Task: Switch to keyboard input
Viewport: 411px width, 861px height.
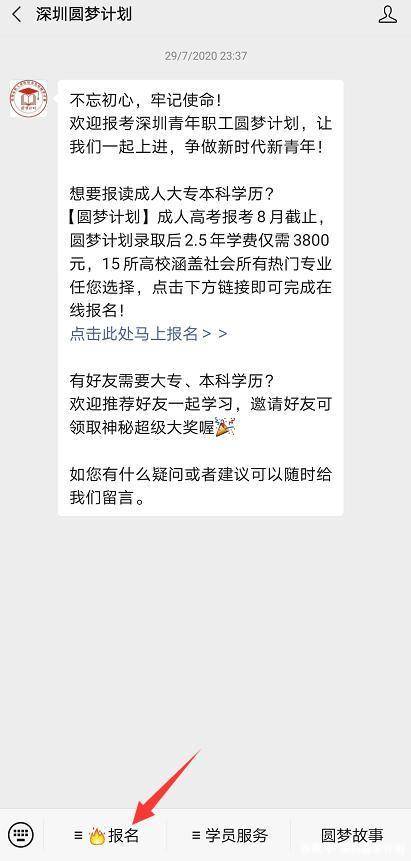Action: (21, 835)
